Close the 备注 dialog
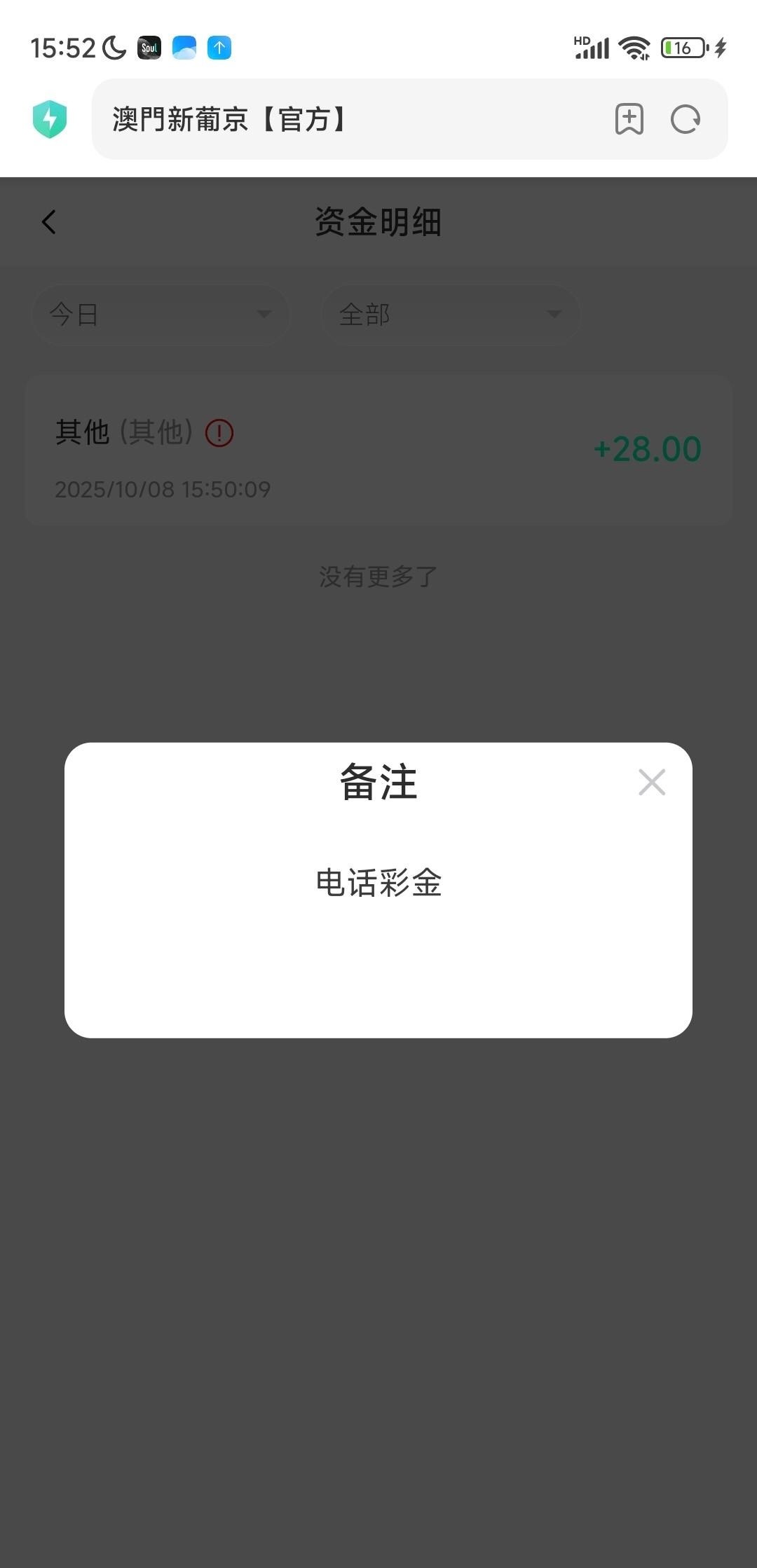 (x=652, y=782)
